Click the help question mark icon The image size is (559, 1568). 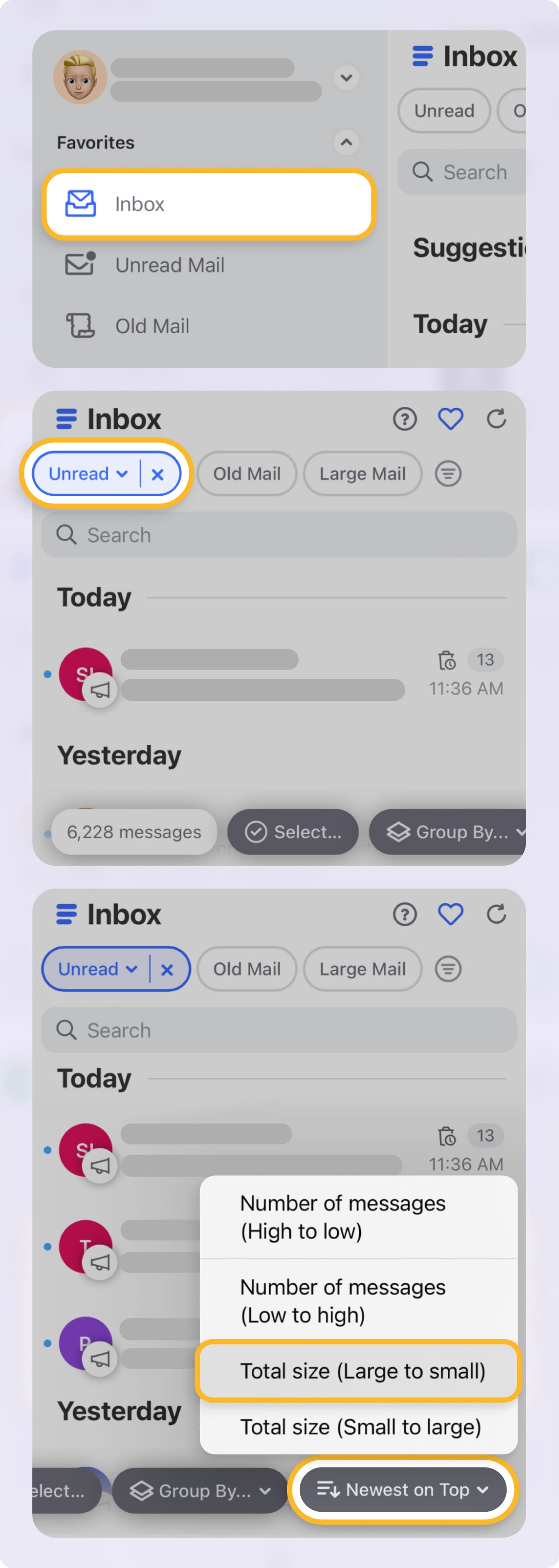(404, 419)
